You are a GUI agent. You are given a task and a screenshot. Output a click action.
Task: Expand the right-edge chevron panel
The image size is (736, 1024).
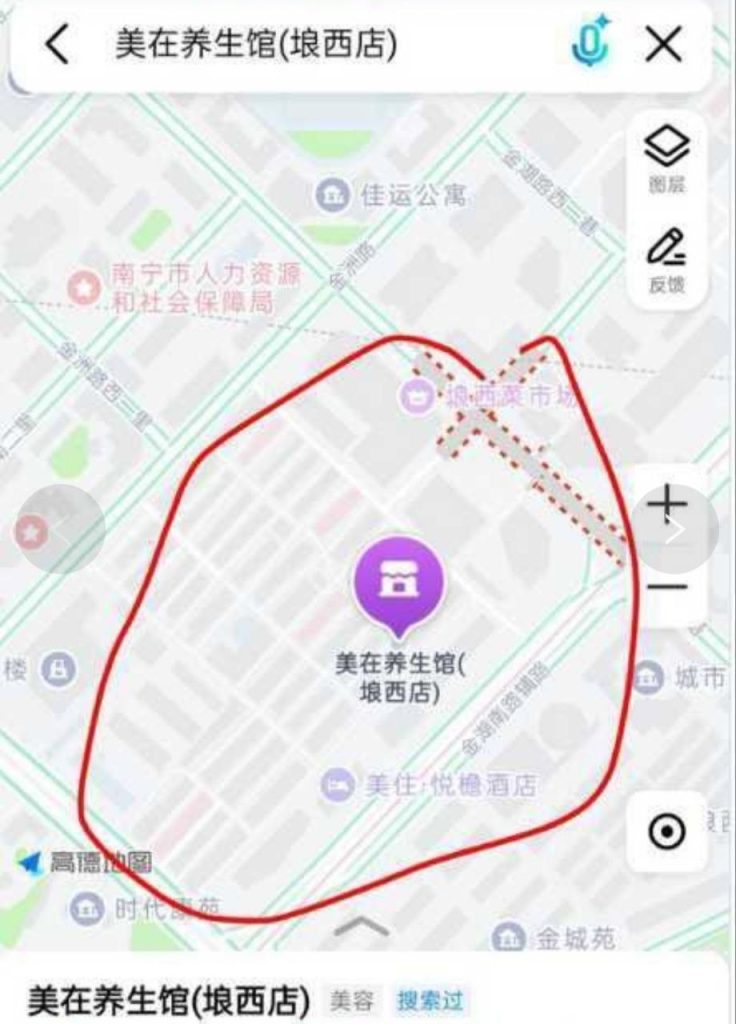[678, 532]
